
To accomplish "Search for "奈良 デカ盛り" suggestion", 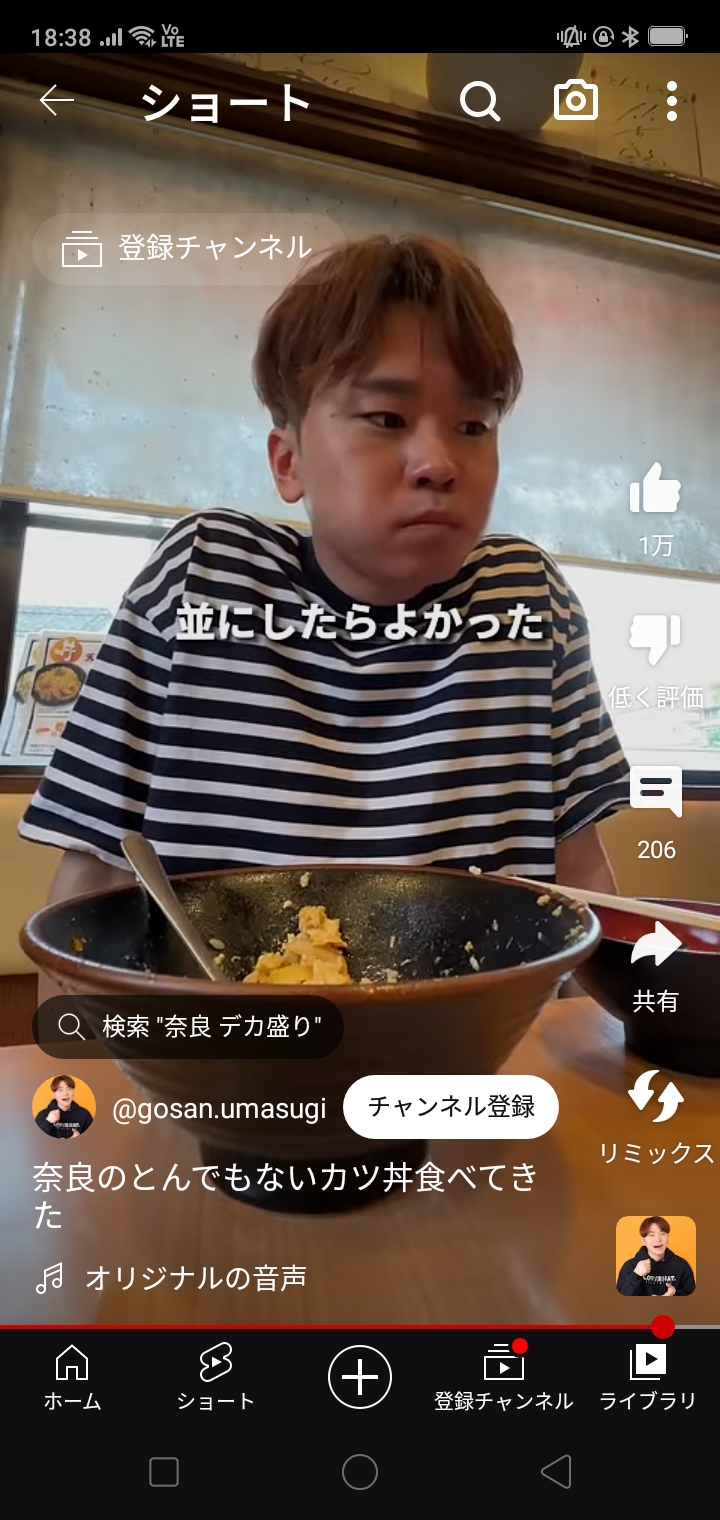I will (x=189, y=1027).
